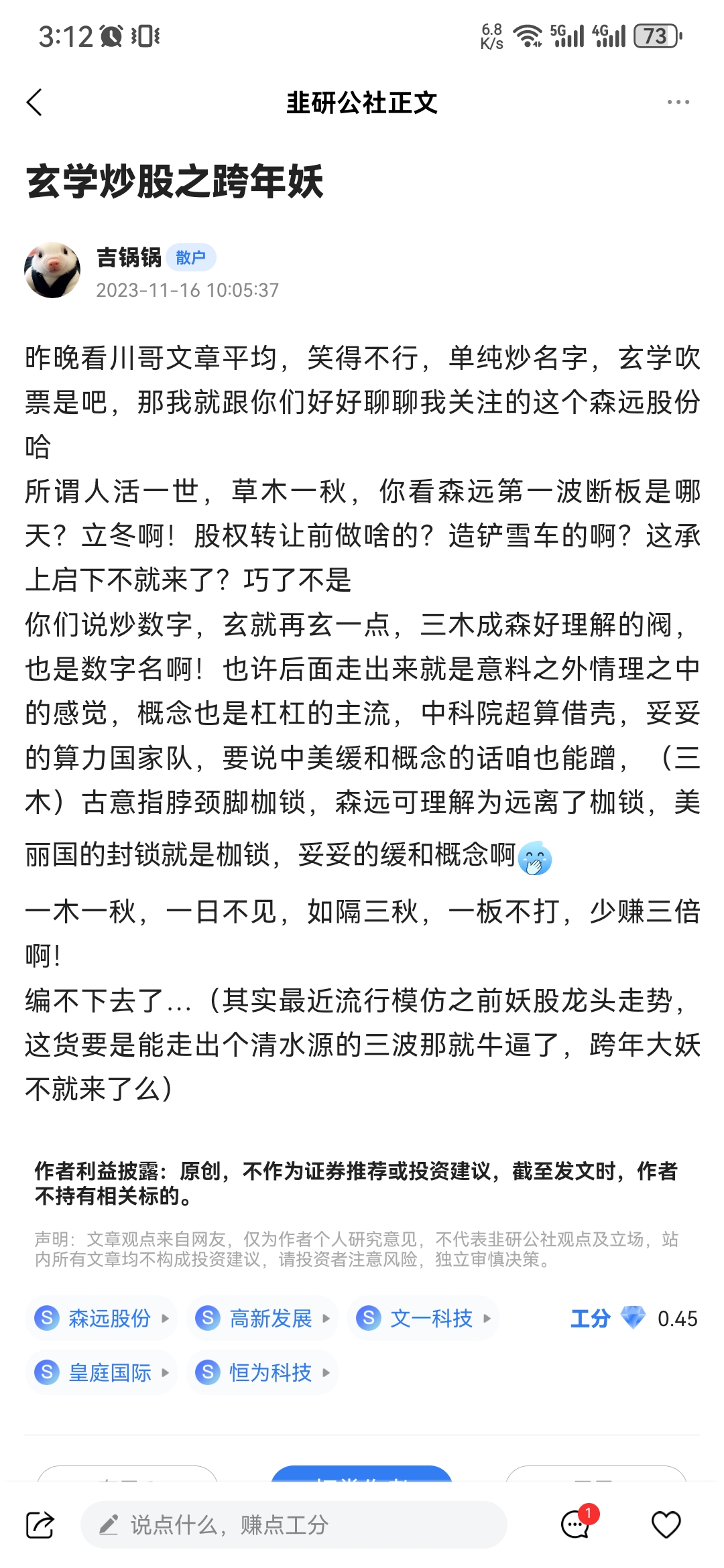Screen dimensions: 724x1568
Task: Open the three-dot overflow menu
Action: tap(678, 103)
